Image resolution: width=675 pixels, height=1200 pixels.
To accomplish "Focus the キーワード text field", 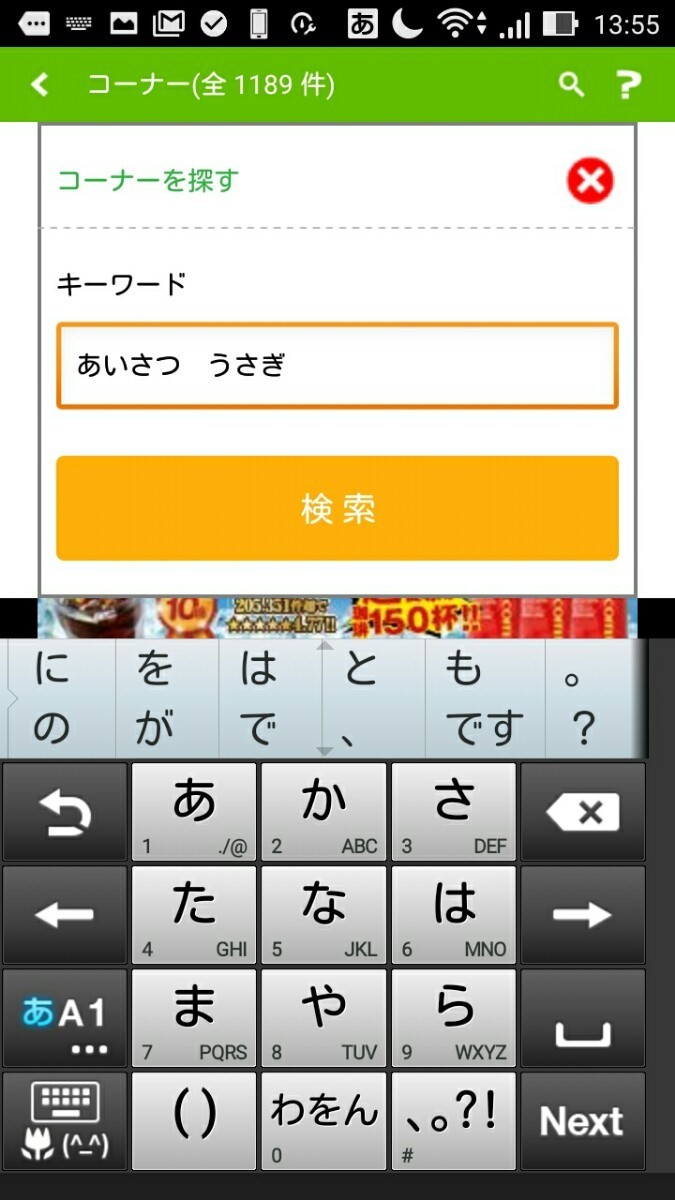I will [337, 366].
